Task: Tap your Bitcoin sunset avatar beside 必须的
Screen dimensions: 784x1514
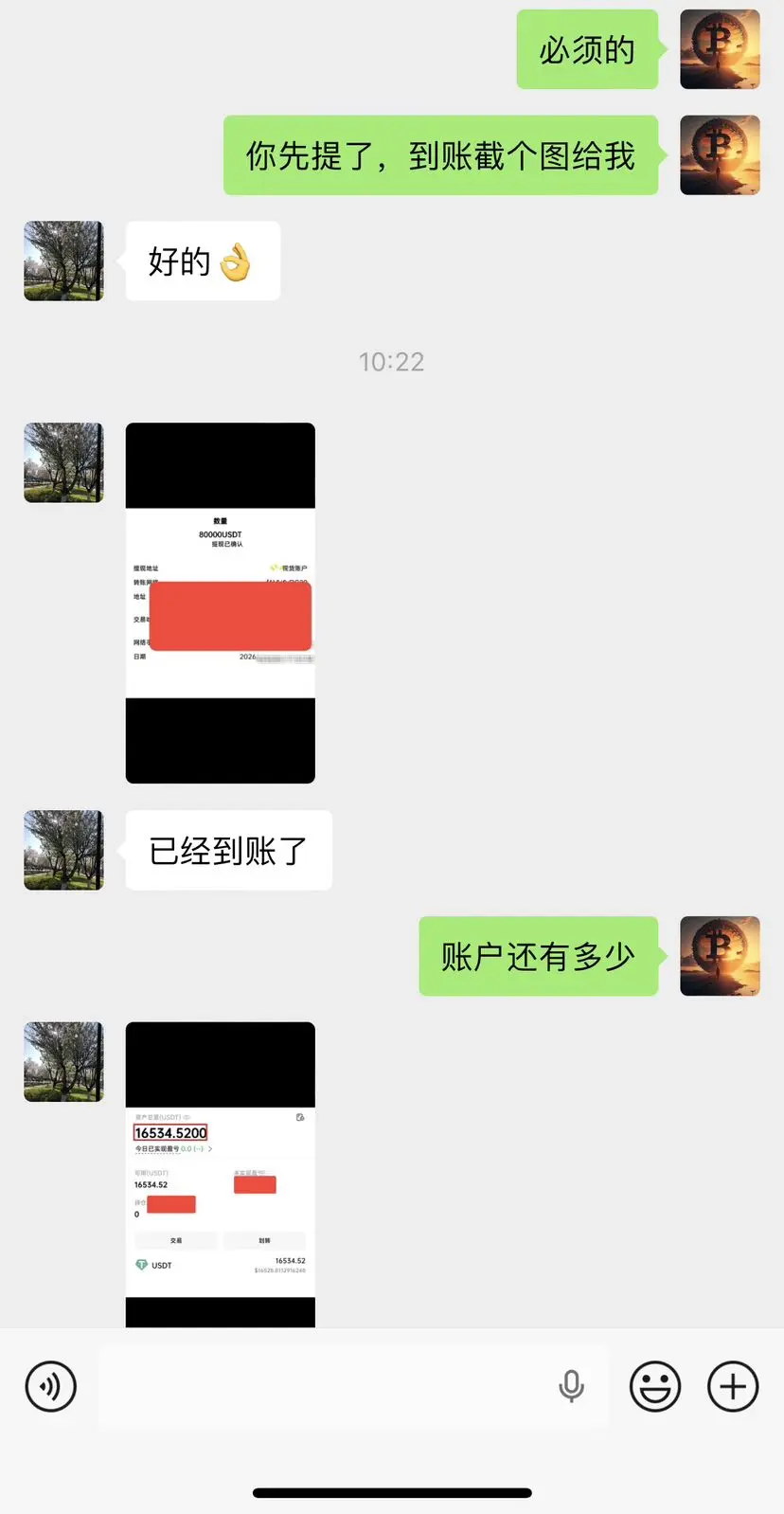Action: (719, 49)
